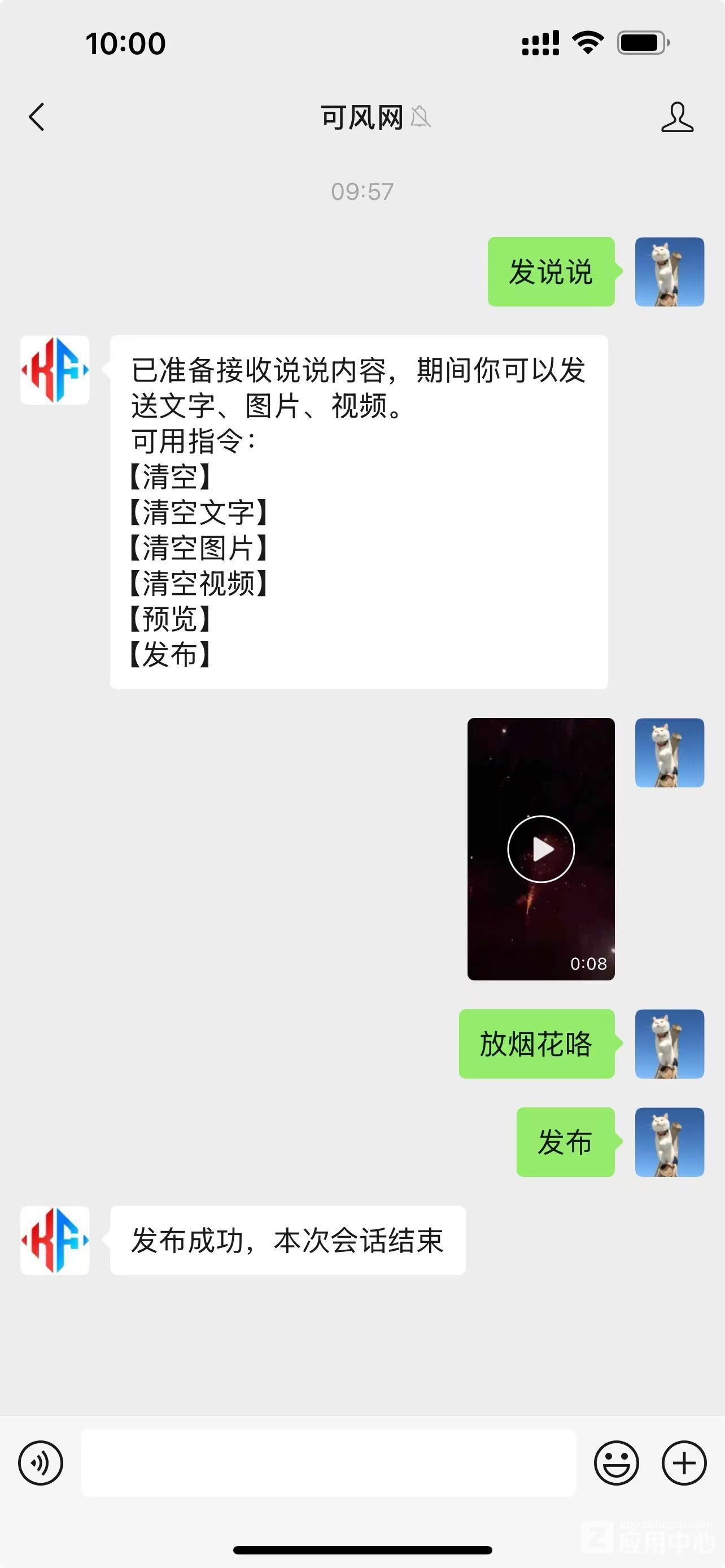The image size is (725, 1568).
Task: Switch to voice input mode
Action: 41,1462
